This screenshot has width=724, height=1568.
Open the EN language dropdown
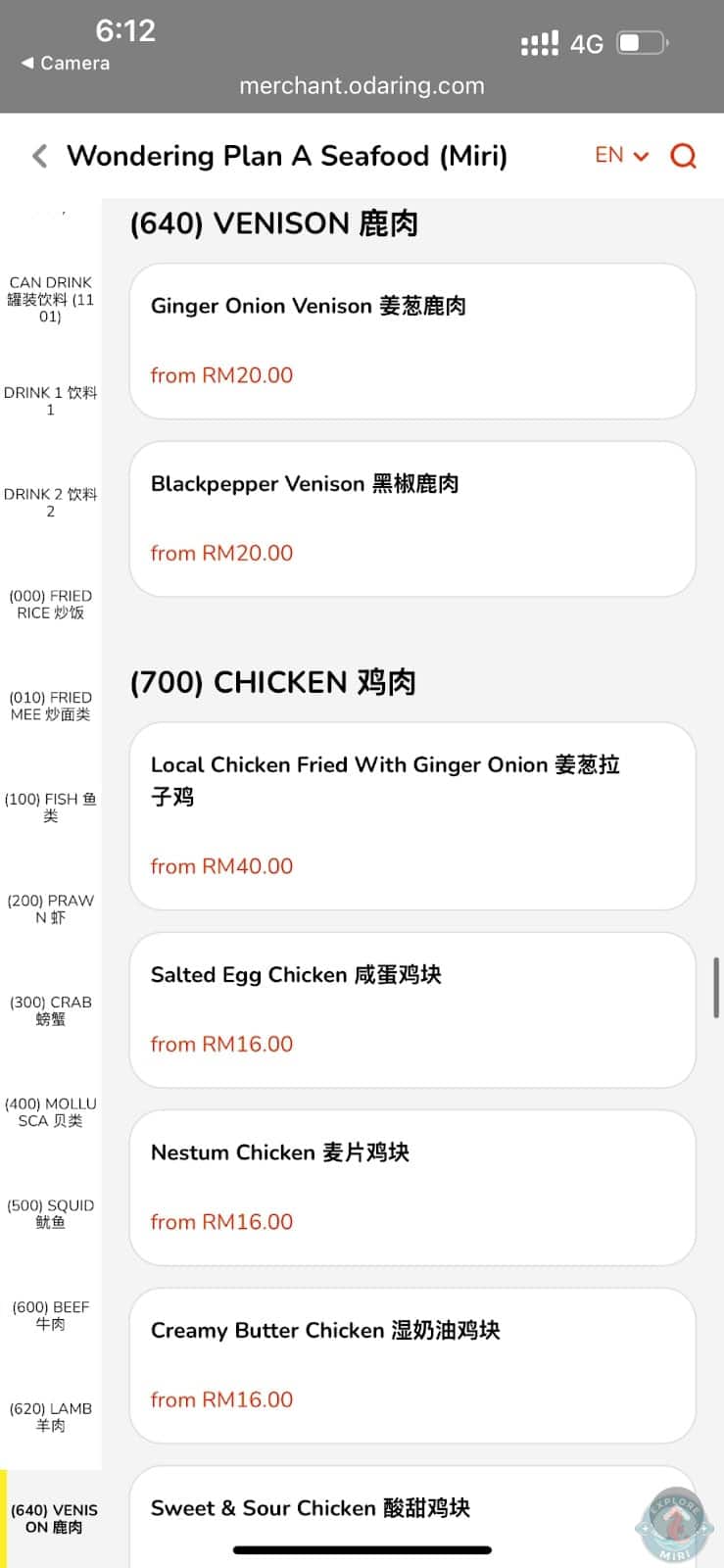(620, 155)
